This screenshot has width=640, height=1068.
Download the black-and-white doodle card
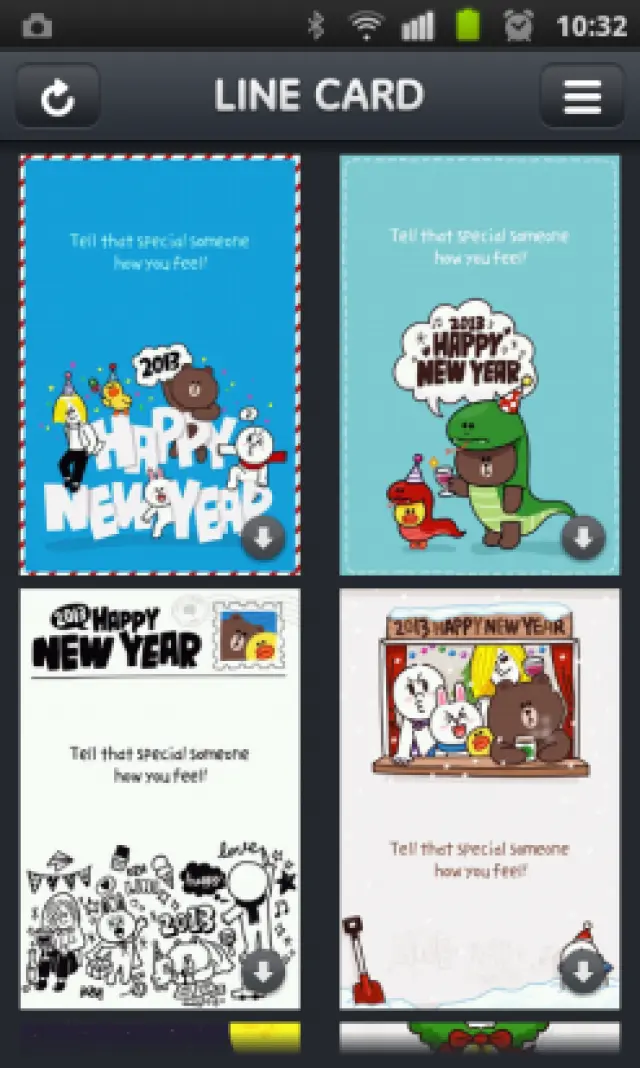pos(263,972)
